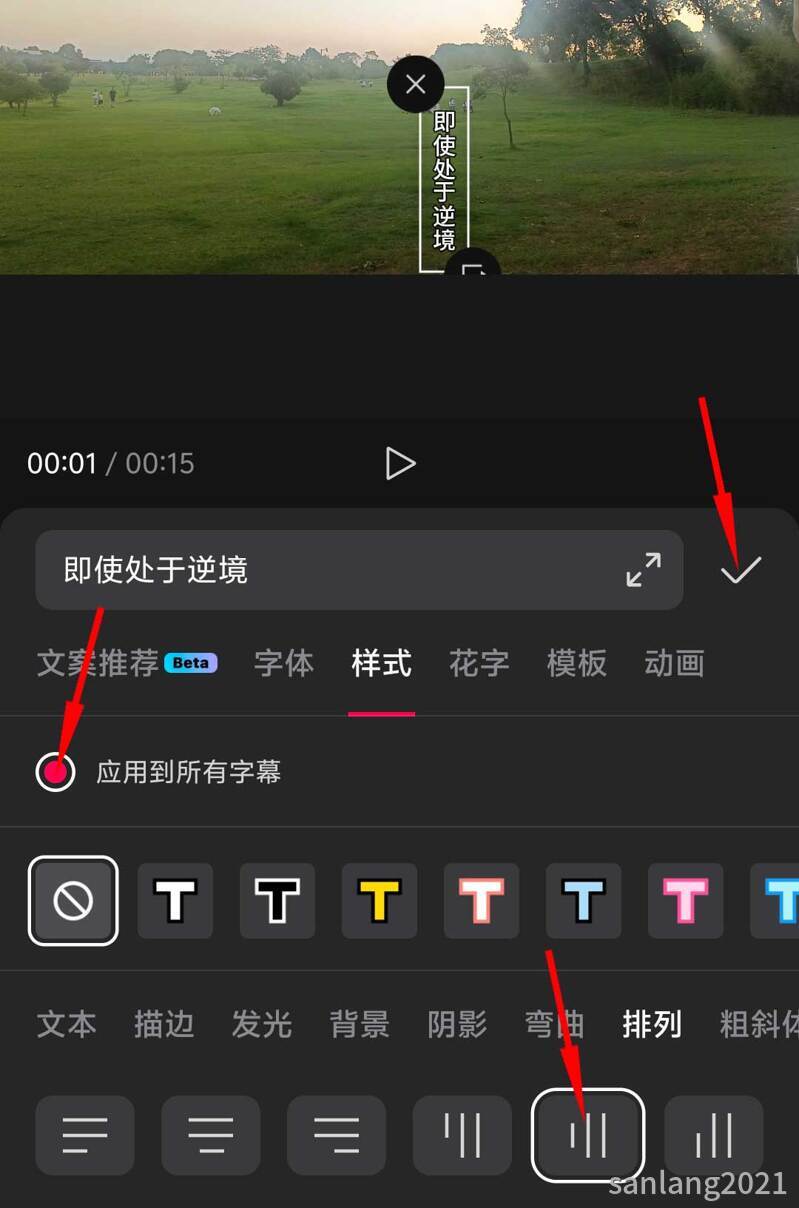Select the blue text style preset

(x=583, y=901)
